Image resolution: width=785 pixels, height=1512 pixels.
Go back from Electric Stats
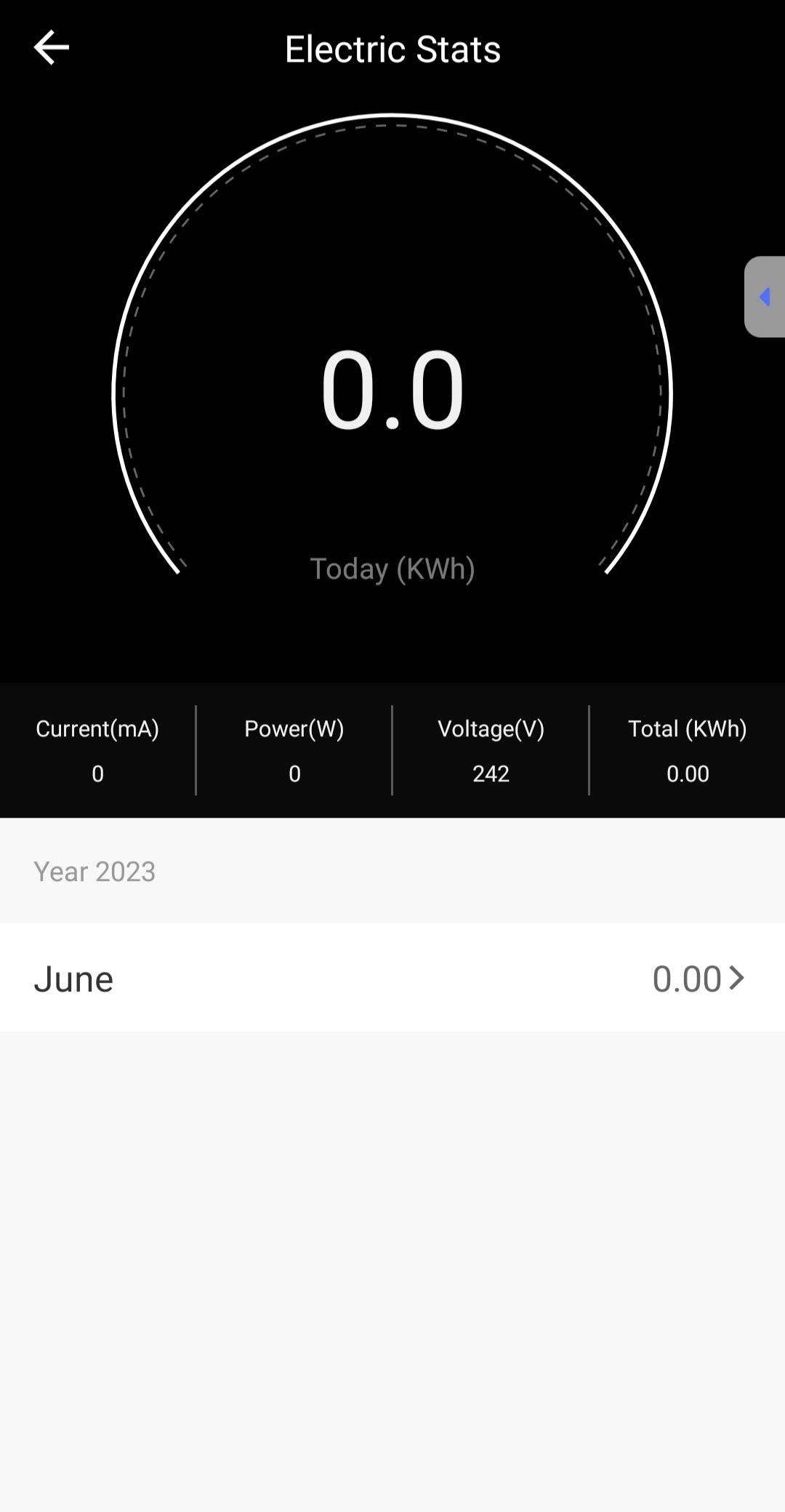click(52, 48)
